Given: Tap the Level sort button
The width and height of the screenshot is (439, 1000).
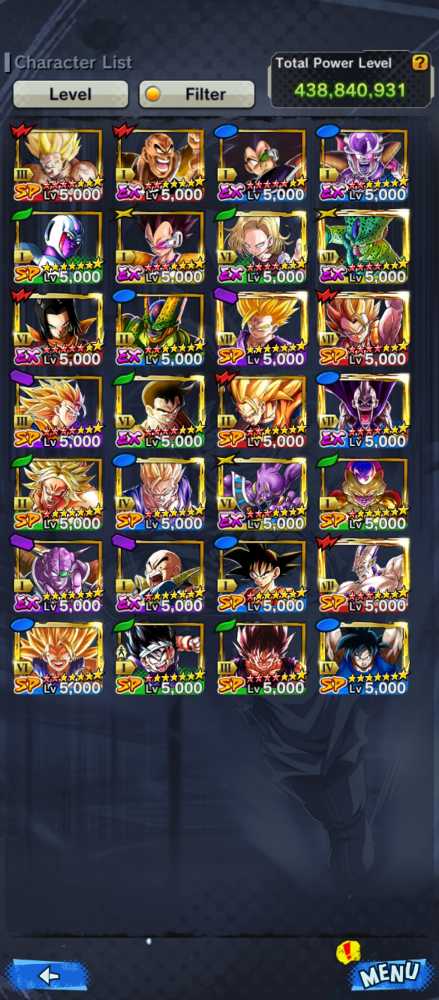Looking at the screenshot, I should (70, 94).
